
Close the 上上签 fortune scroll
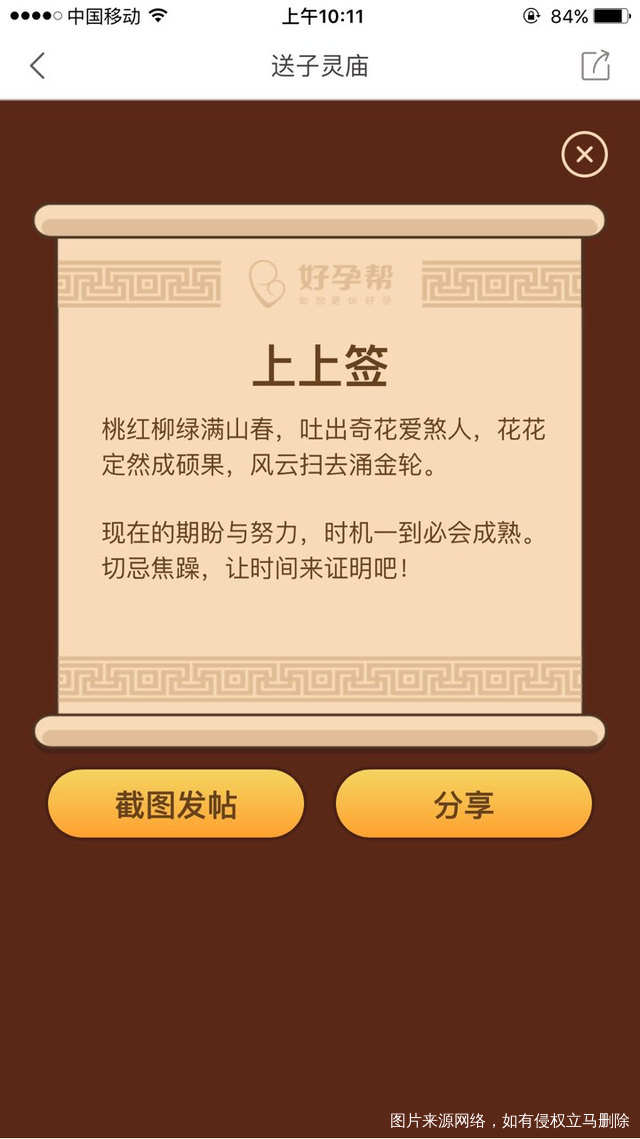(x=584, y=155)
